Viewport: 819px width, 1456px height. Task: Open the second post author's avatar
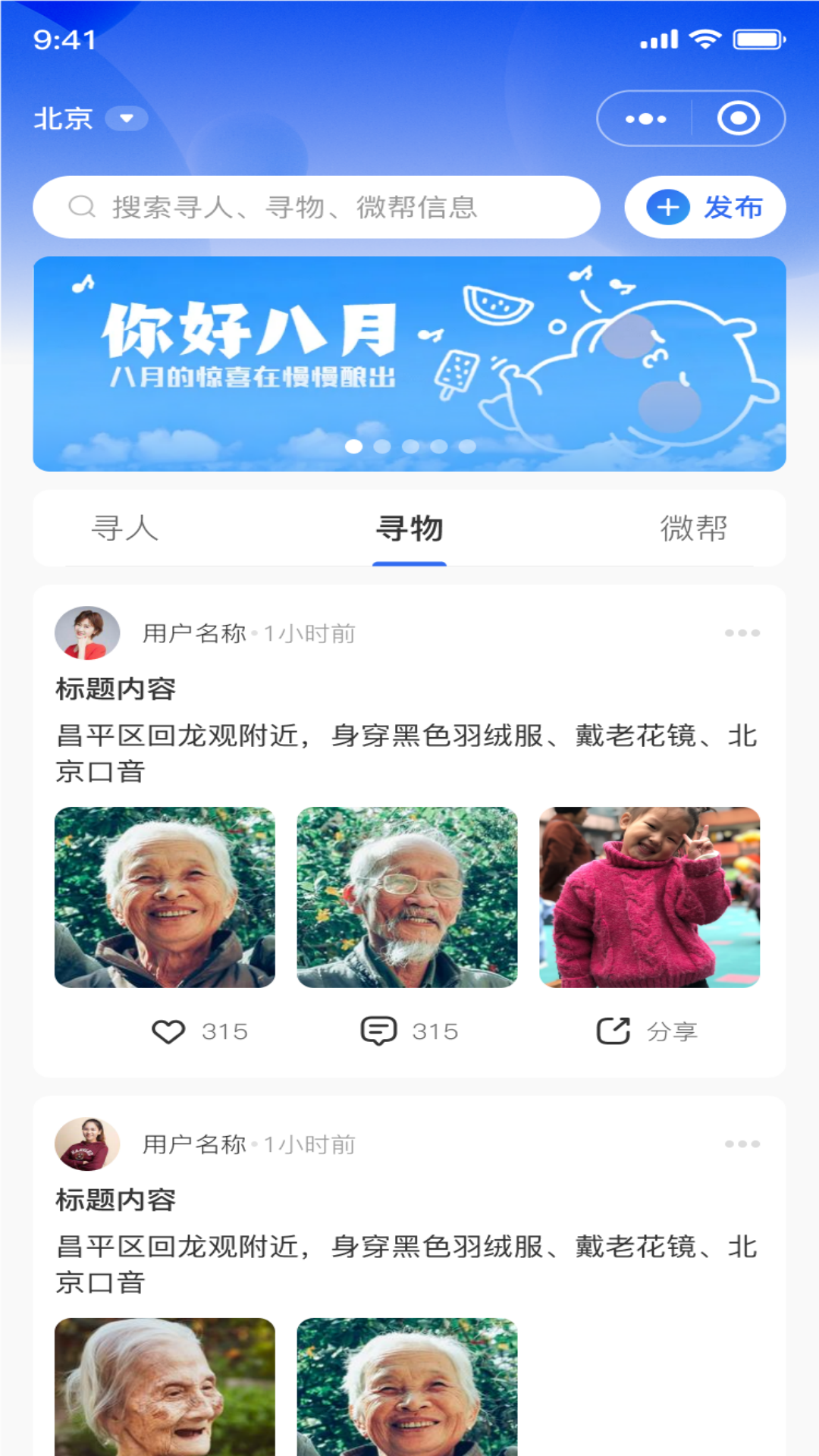tap(87, 1144)
